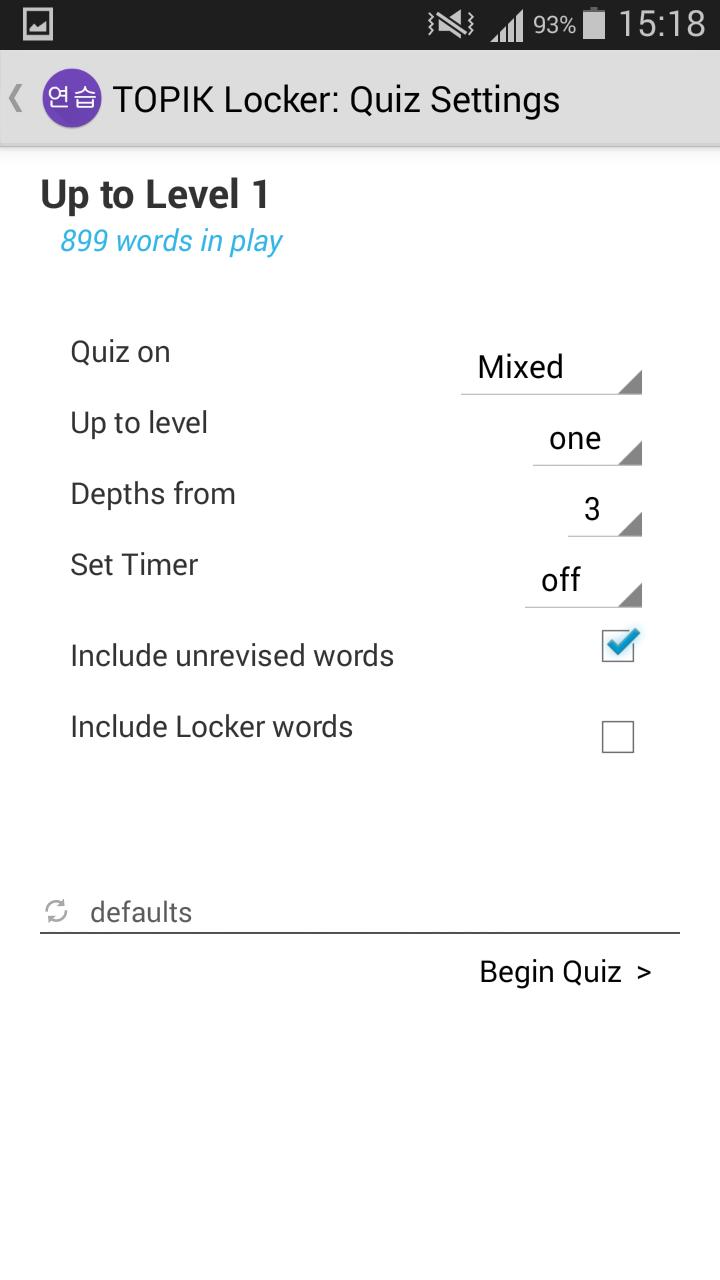Screen dimensions: 720x1280
Task: Enable Include Locker words
Action: 618,737
